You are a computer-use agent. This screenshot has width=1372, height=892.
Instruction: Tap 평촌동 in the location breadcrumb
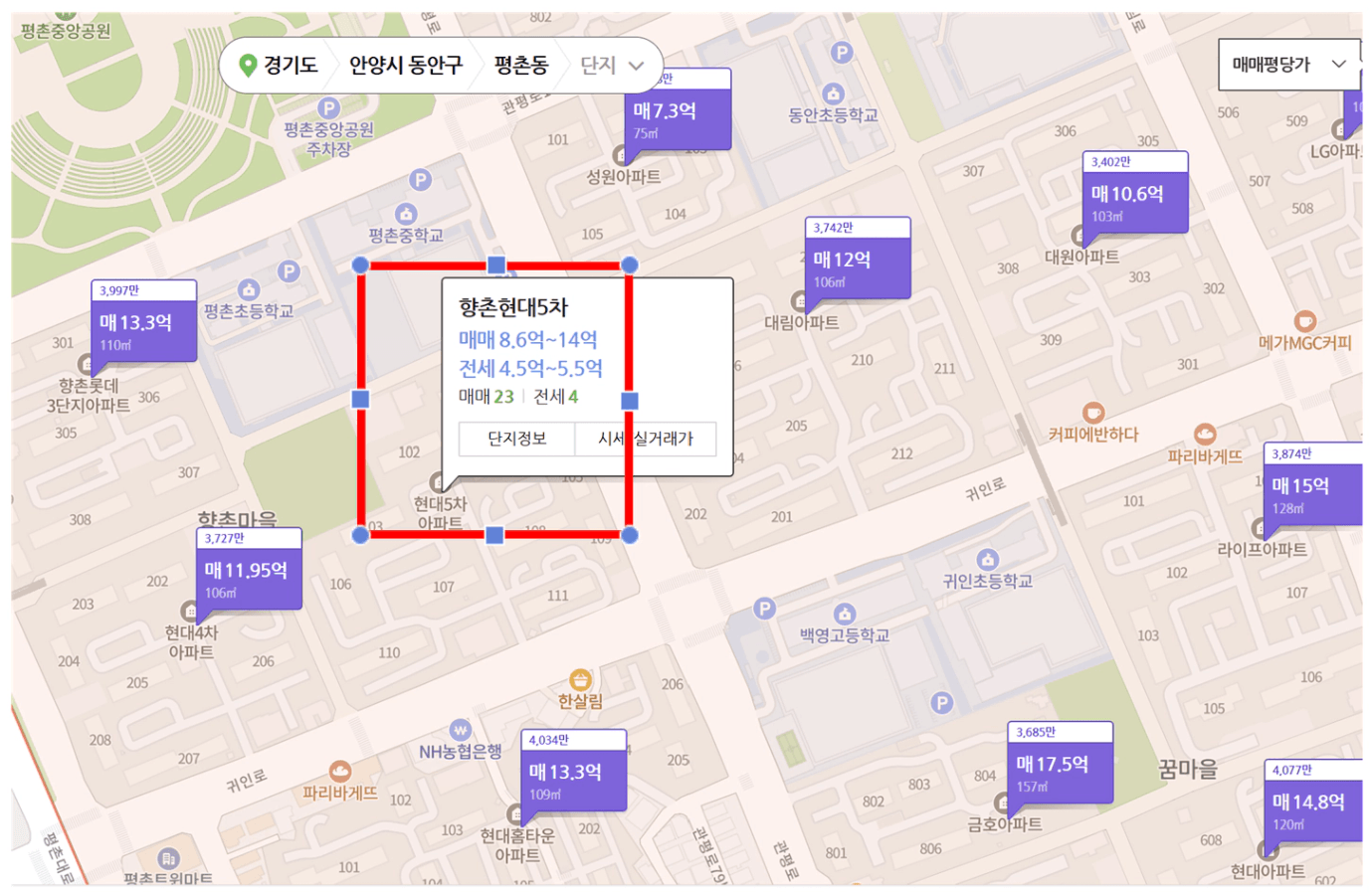click(x=520, y=66)
